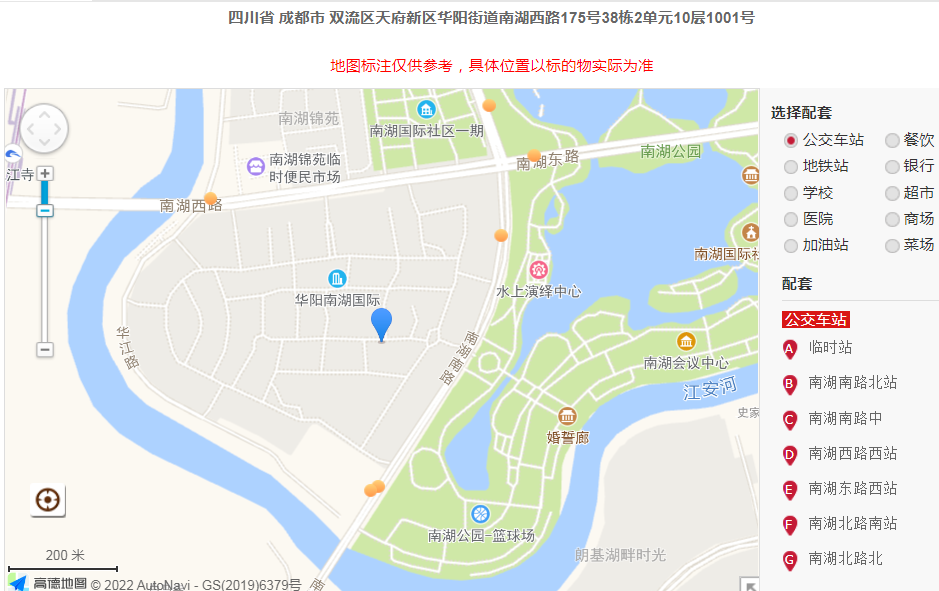Image resolution: width=939 pixels, height=591 pixels.
Task: Show bus stop F 南湖北路南站
Action: tap(852, 524)
